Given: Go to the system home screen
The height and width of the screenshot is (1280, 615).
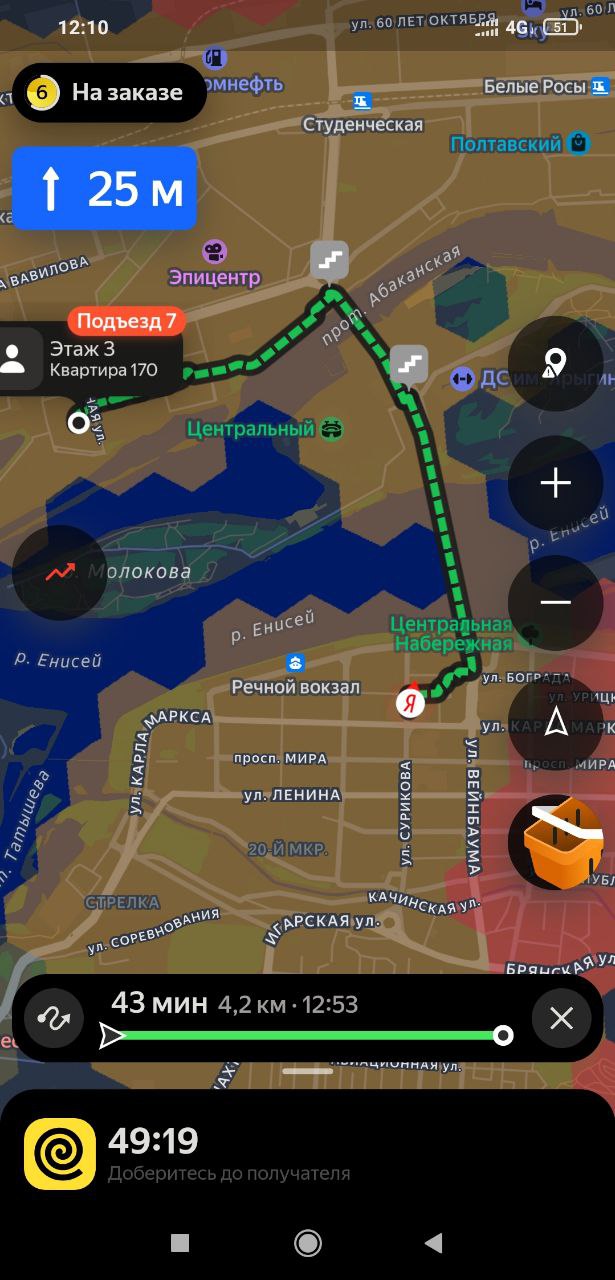Looking at the screenshot, I should [307, 1243].
